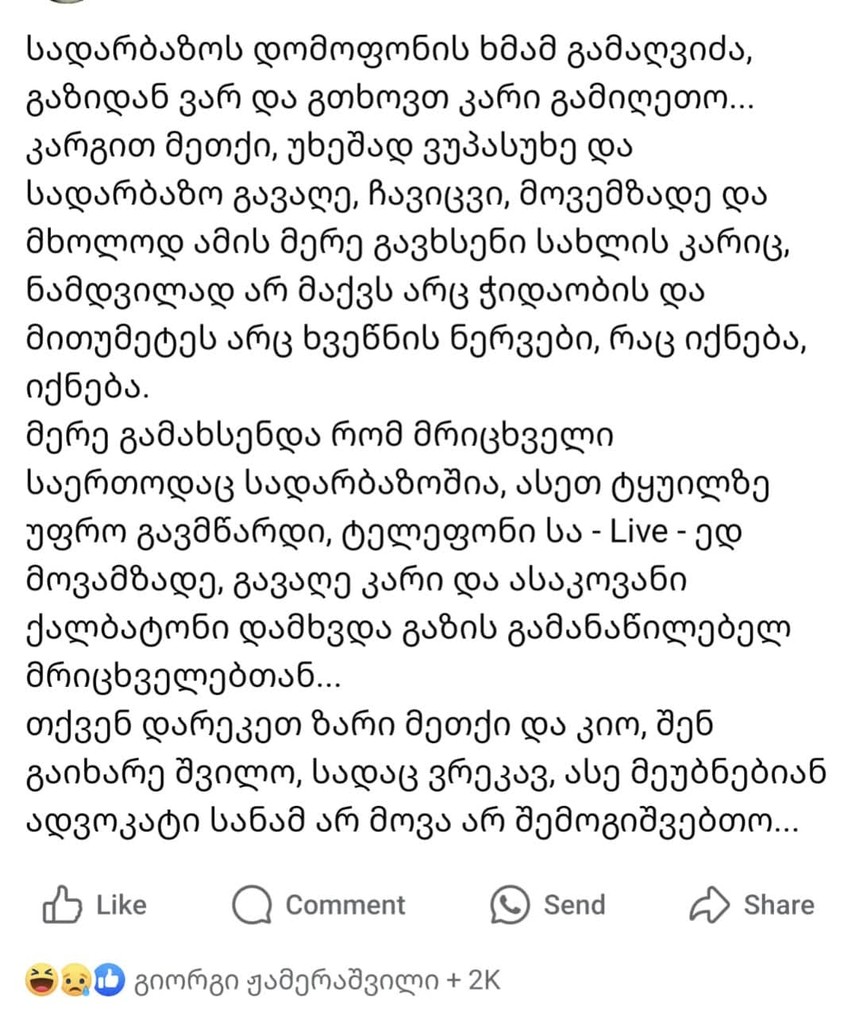Share this post
Image resolution: width=857 pixels, height=1024 pixels.
coord(752,905)
